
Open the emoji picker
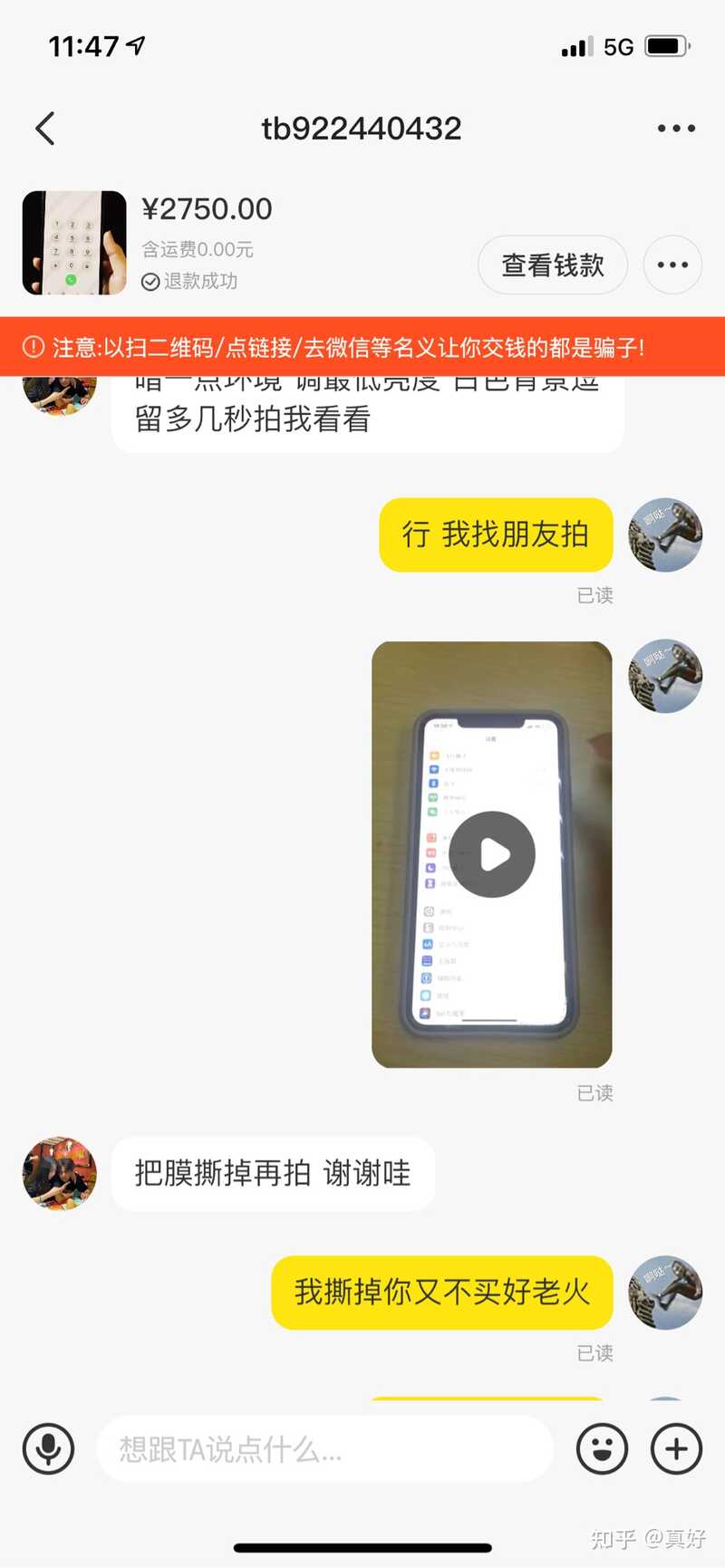click(x=602, y=1449)
